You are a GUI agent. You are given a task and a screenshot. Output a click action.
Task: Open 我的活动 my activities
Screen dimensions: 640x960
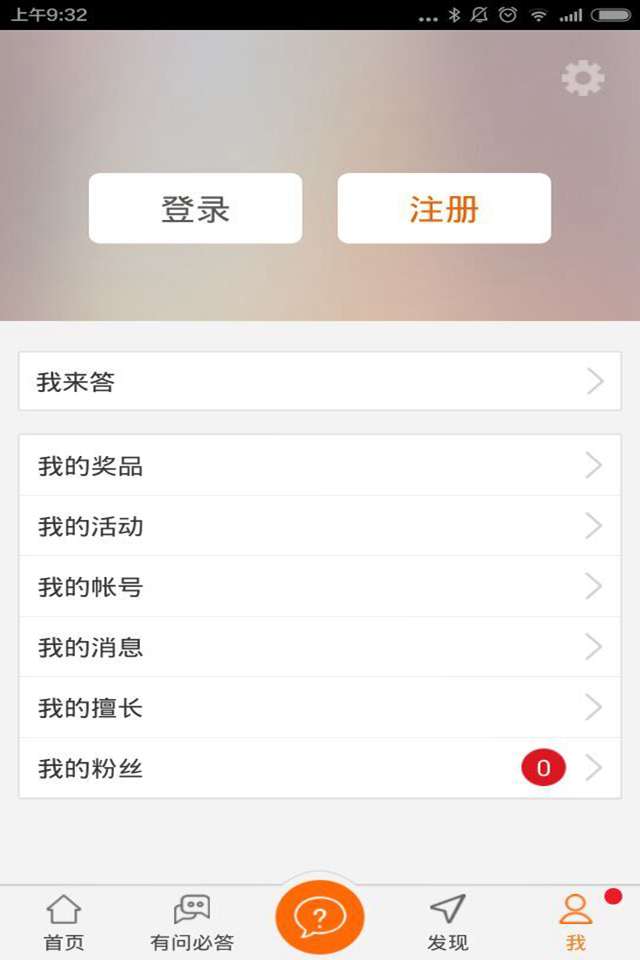320,526
